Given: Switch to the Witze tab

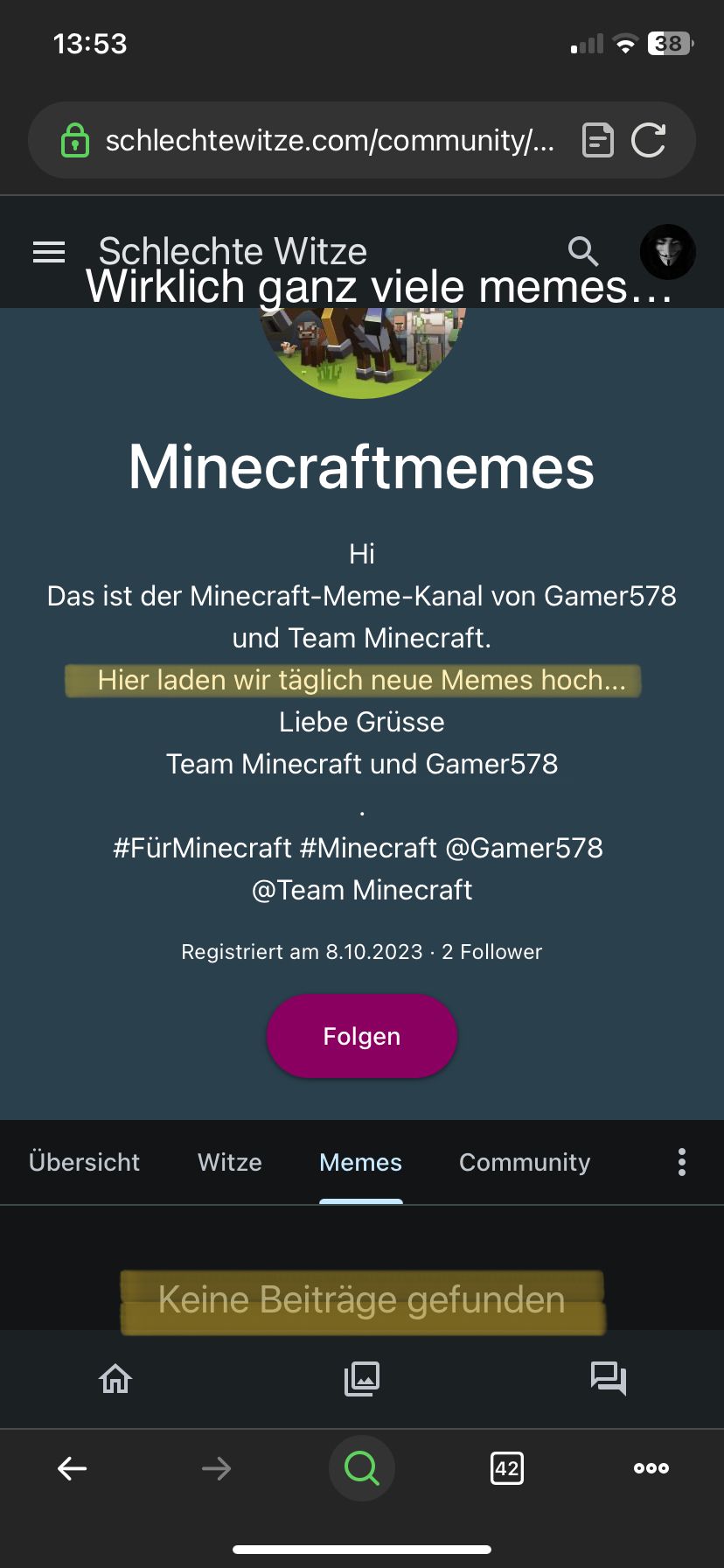Looking at the screenshot, I should [230, 1162].
